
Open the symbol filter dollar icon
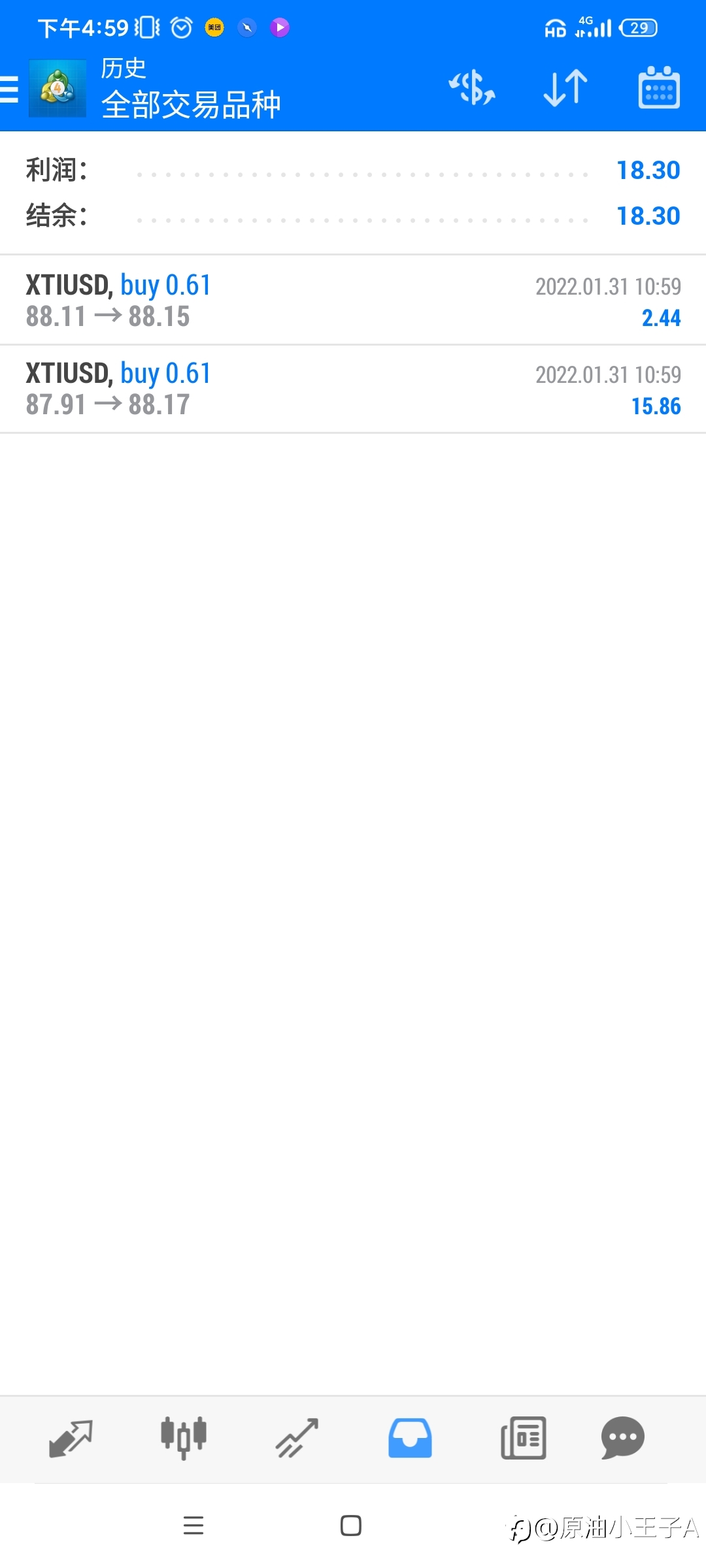coord(472,88)
